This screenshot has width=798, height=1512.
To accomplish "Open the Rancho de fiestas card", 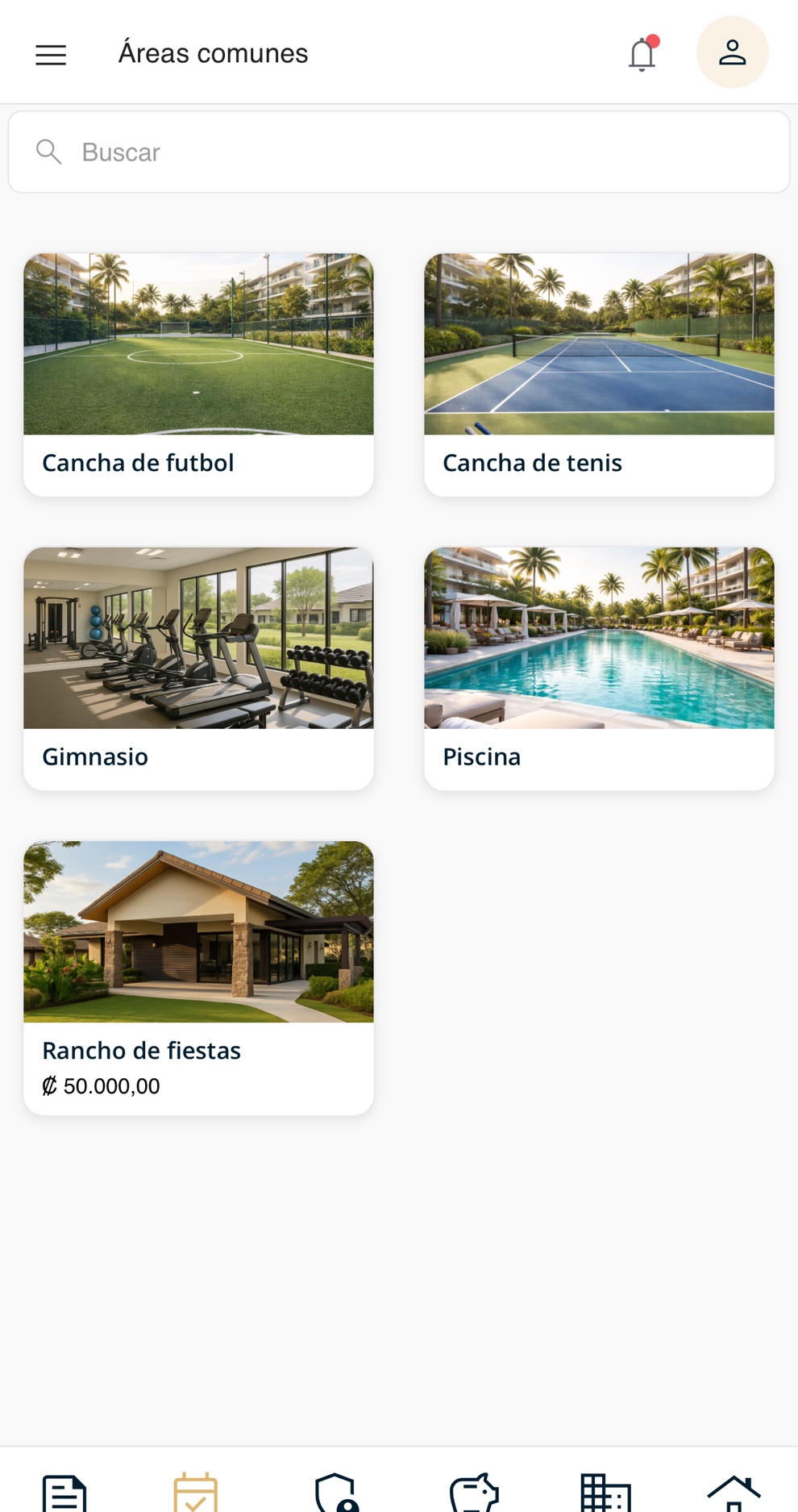I will 198,978.
